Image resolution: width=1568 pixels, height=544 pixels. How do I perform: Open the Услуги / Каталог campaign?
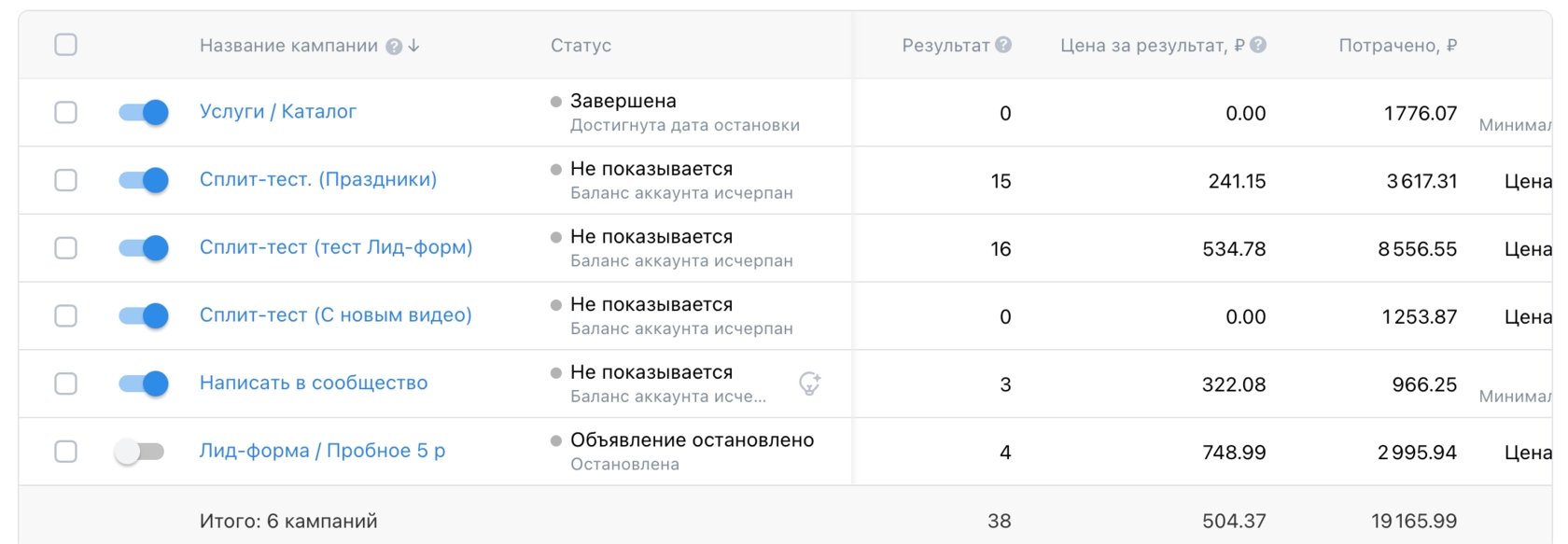pos(277,112)
